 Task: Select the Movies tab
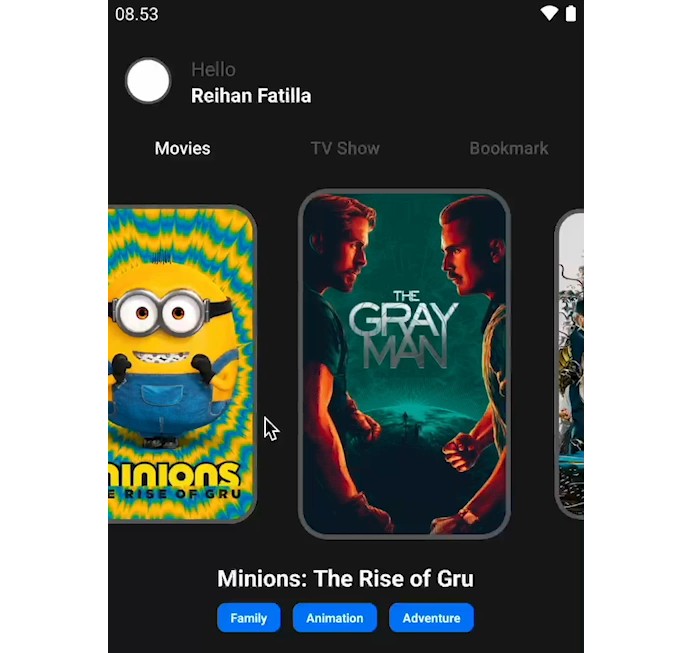click(182, 148)
